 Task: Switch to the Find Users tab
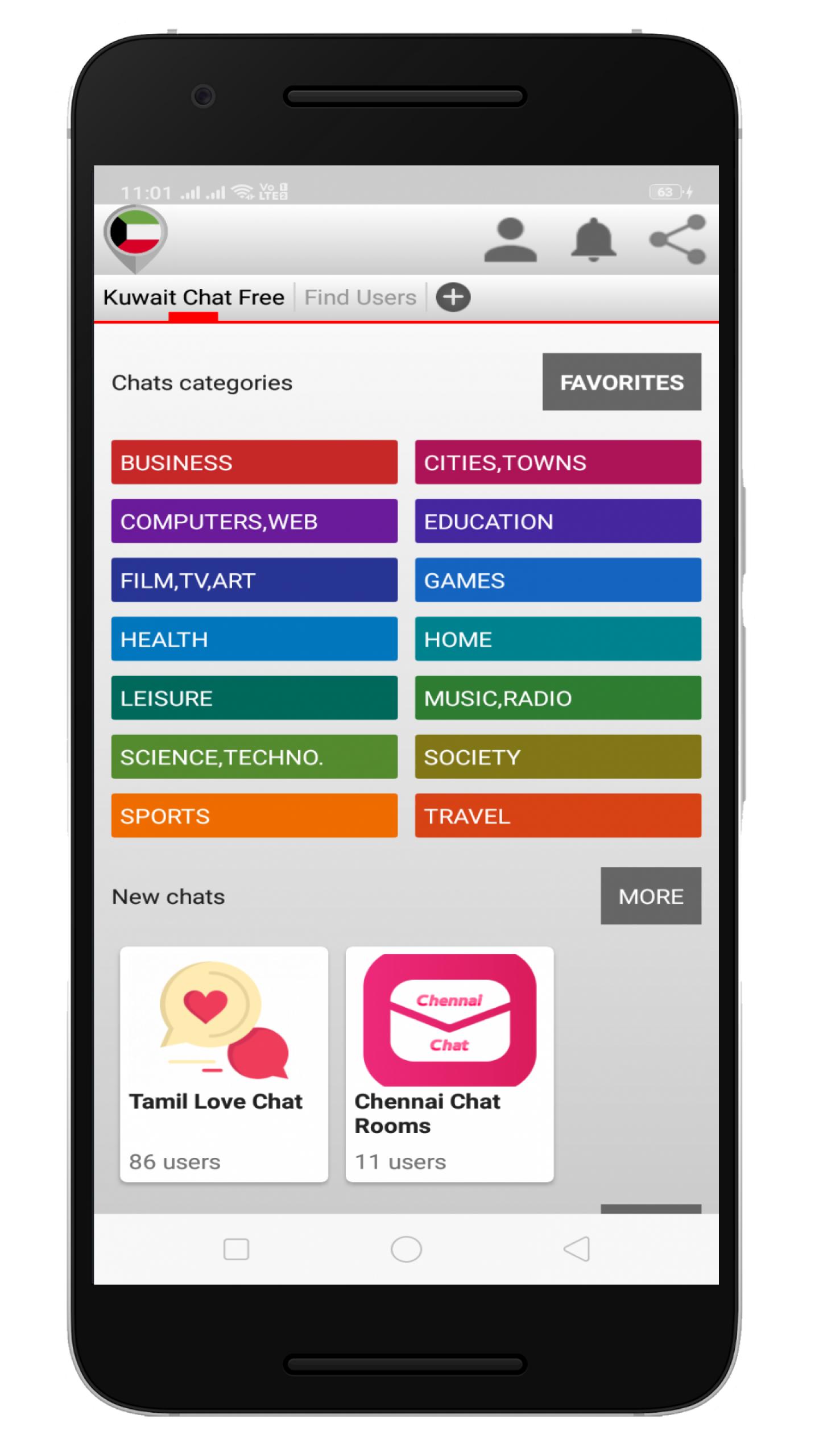click(360, 297)
